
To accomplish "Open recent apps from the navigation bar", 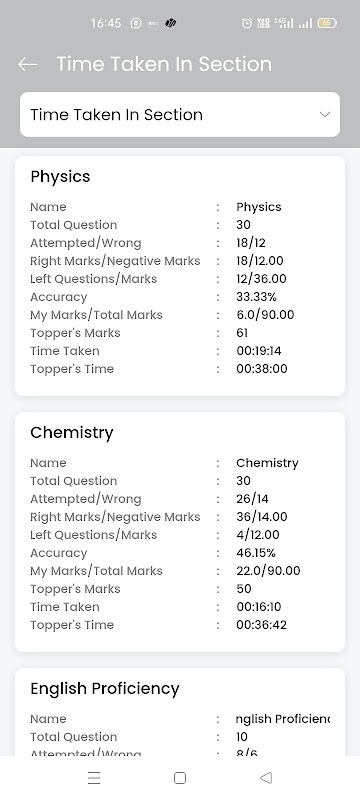I will tap(94, 778).
